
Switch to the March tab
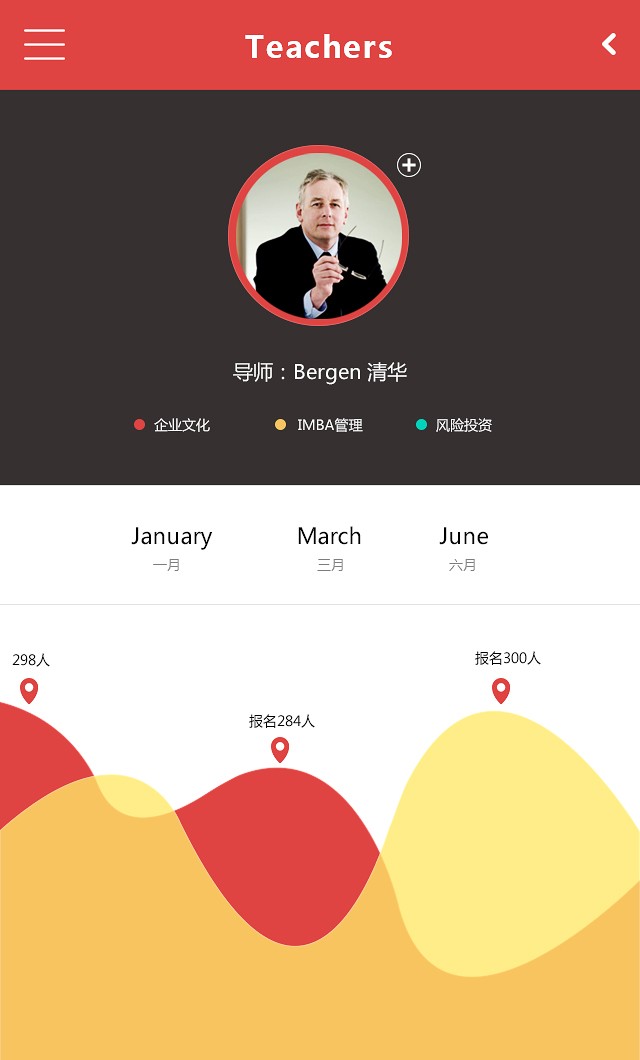329,547
